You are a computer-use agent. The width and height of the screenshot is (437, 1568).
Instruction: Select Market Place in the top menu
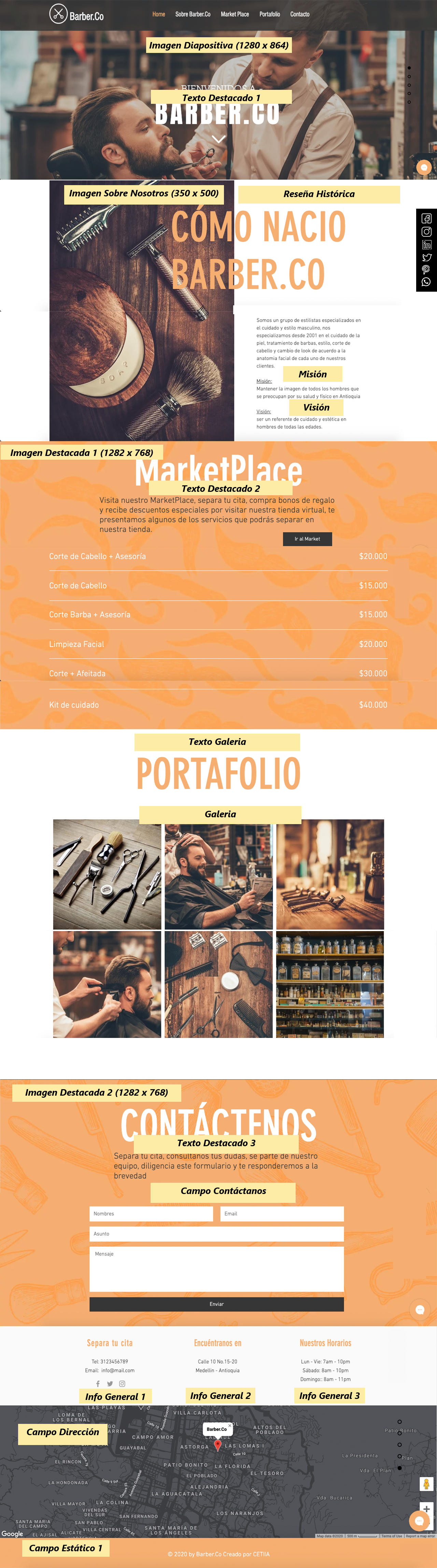pyautogui.click(x=235, y=14)
